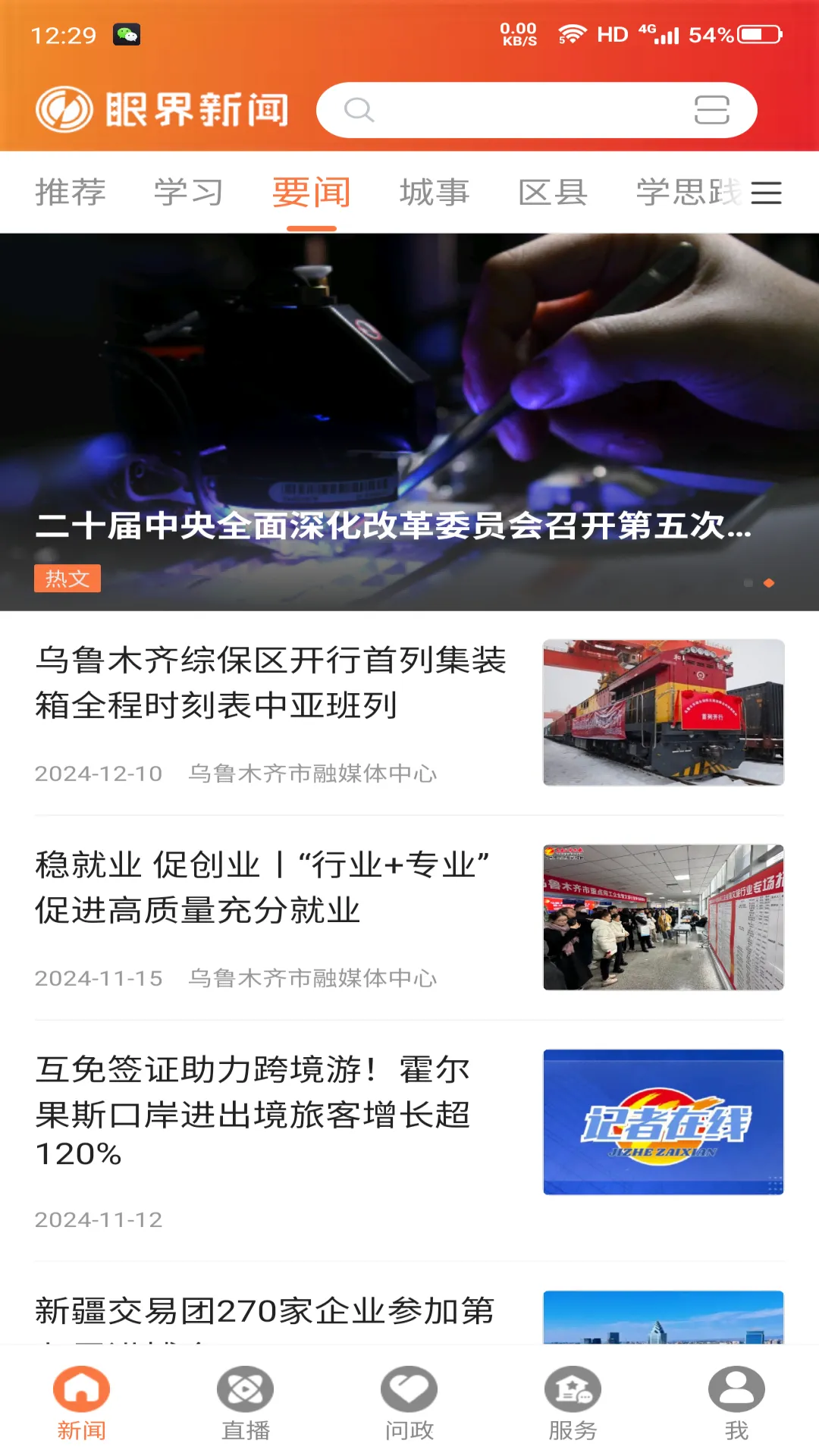Tap the magnifying glass search icon
The height and width of the screenshot is (1456, 819).
360,109
